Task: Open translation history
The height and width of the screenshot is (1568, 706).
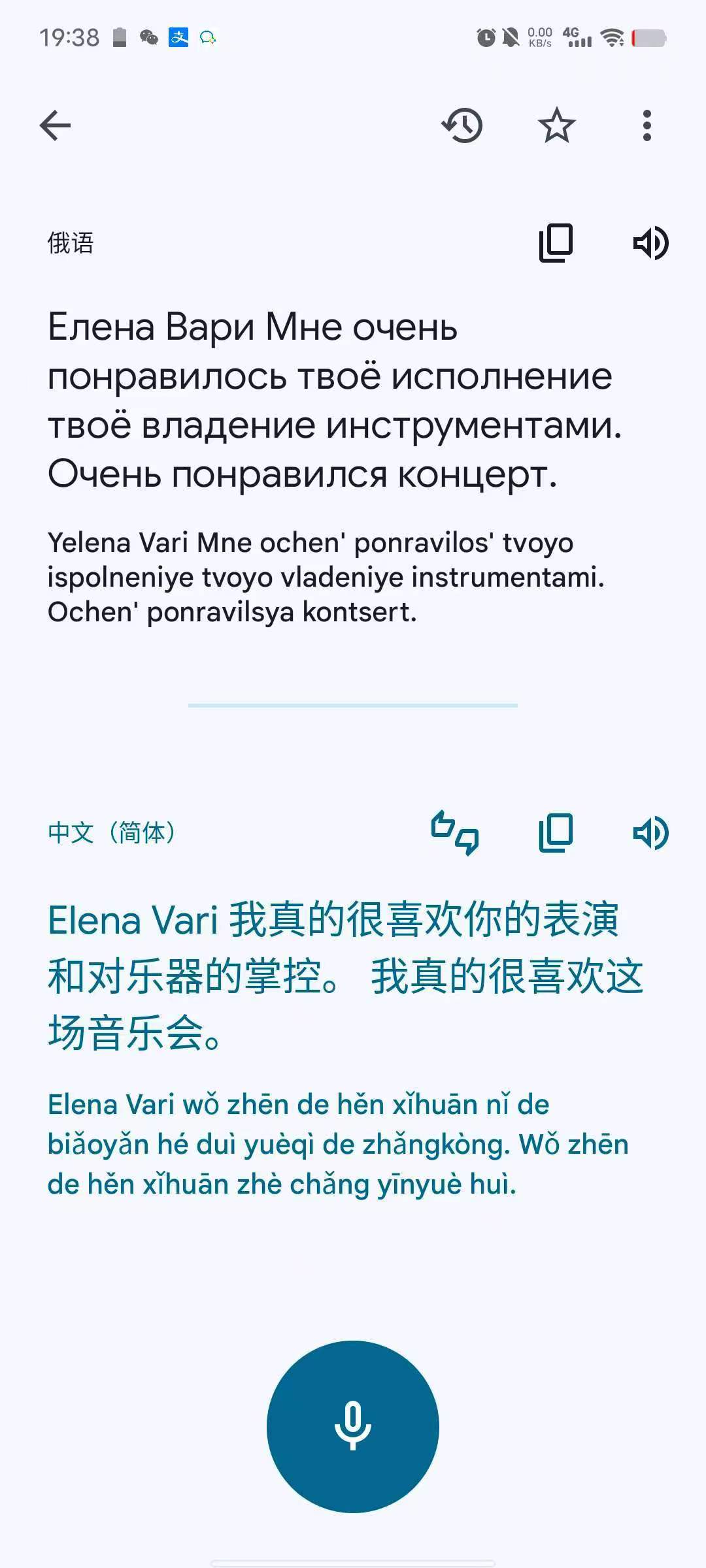Action: pos(462,125)
